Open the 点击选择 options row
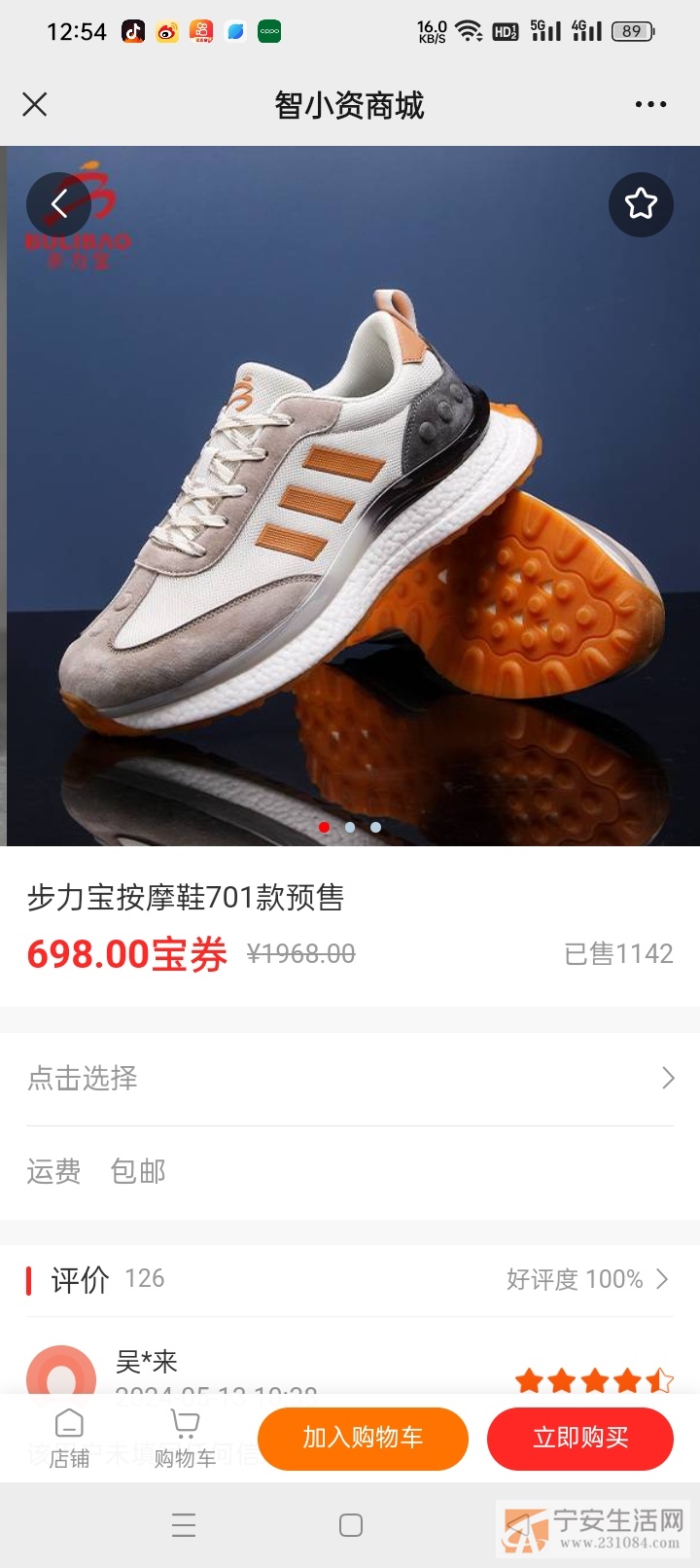The image size is (700, 1568). pyautogui.click(x=350, y=1078)
